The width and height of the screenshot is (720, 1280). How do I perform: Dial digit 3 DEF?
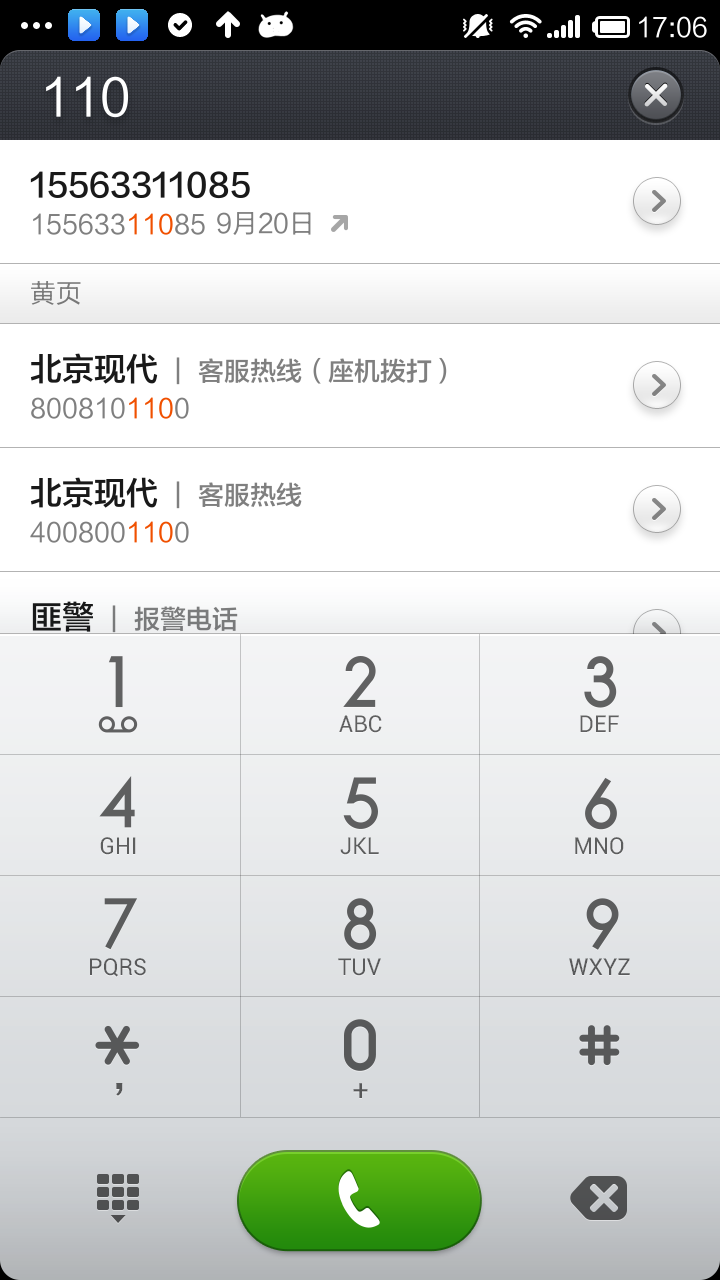pyautogui.click(x=600, y=694)
